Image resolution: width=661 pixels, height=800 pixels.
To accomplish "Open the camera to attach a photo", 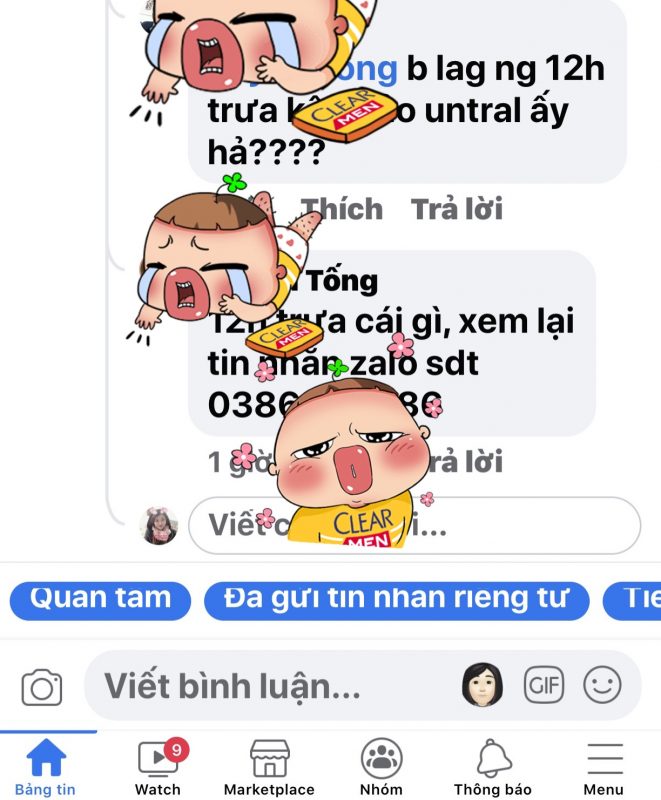I will [42, 687].
